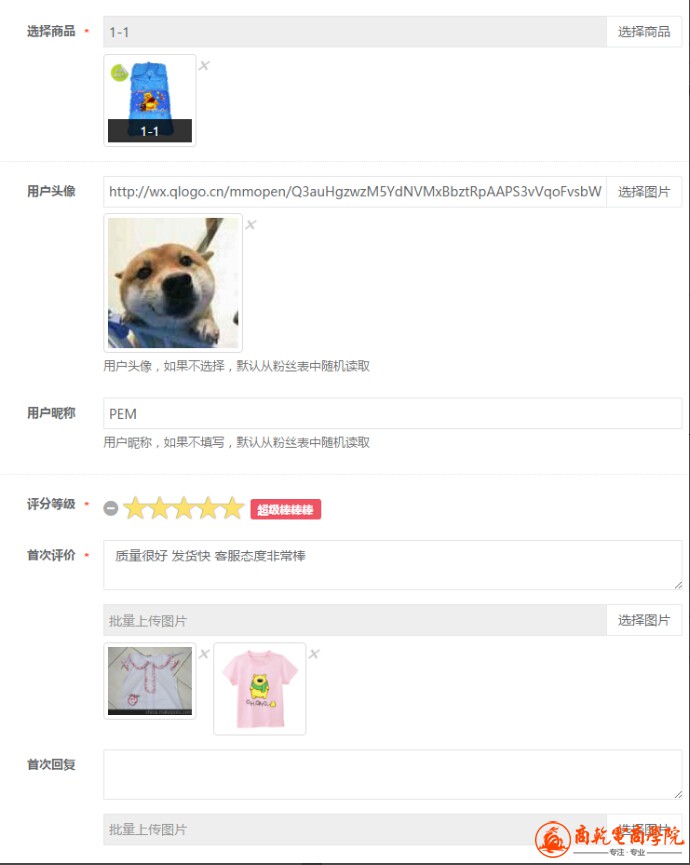Edit the 首次评价 review text box
Viewport: 690px width, 865px height.
[x=392, y=565]
